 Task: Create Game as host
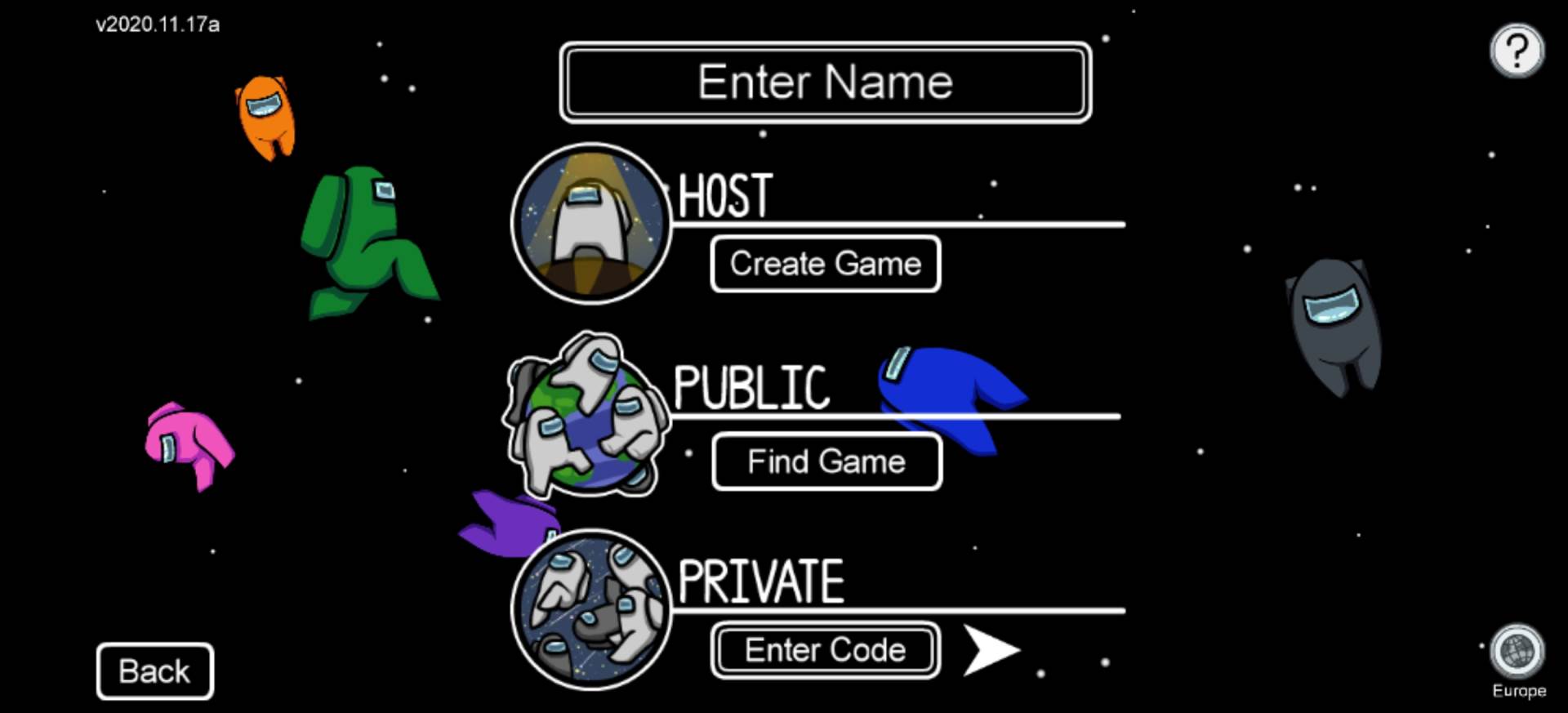825,264
